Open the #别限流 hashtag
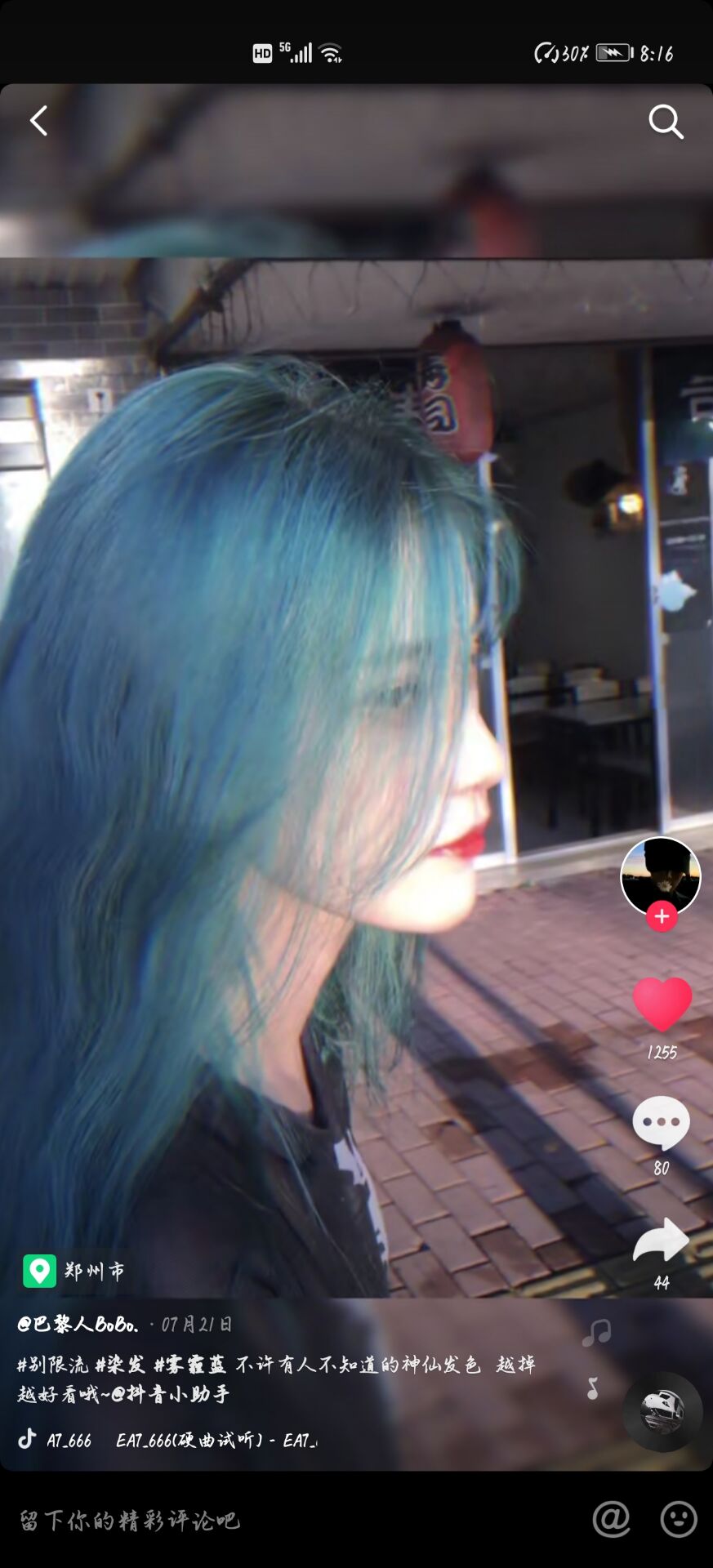Screen dimensions: 713x1568 tap(52, 1365)
